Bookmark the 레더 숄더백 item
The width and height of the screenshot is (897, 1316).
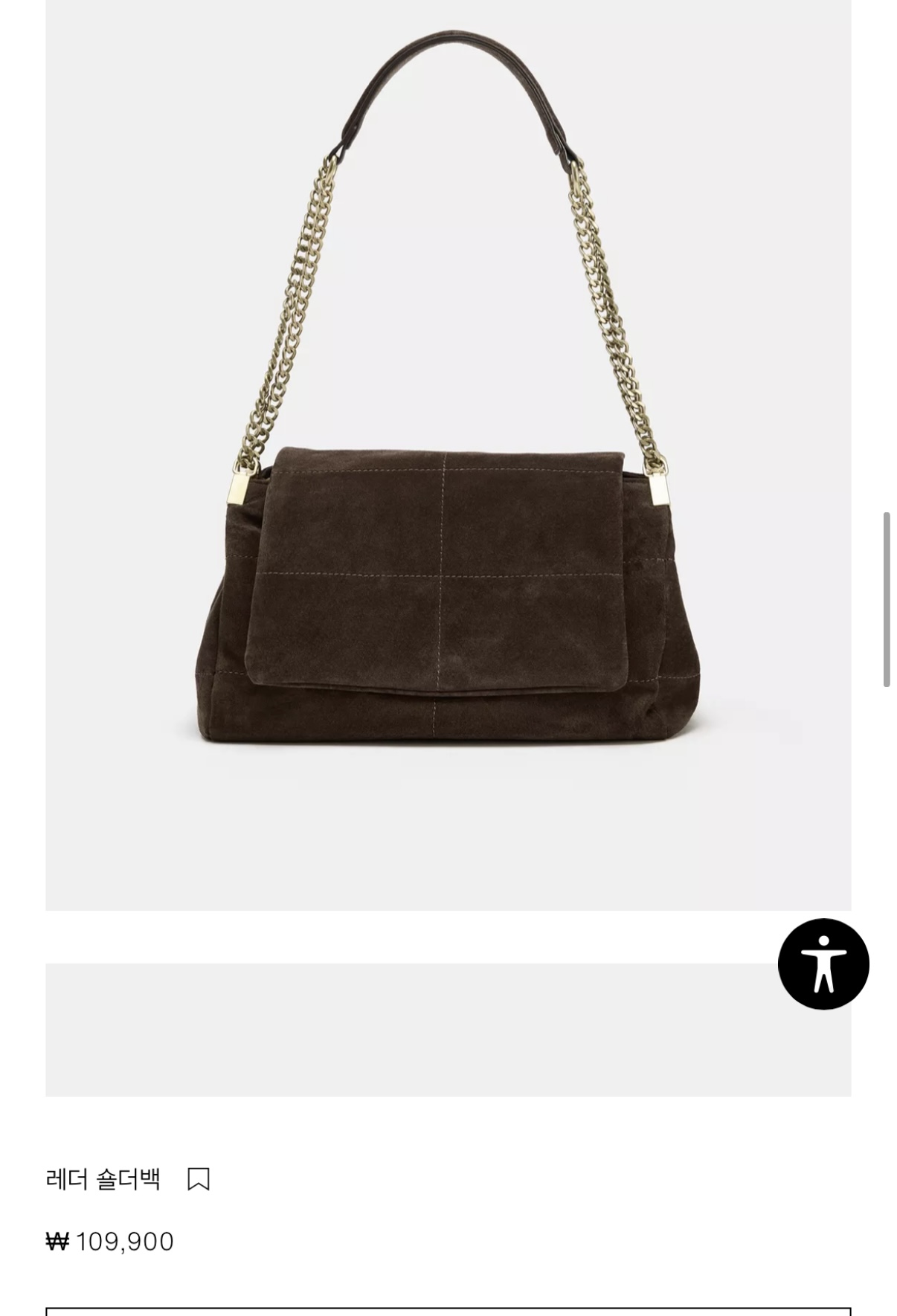pos(199,1178)
